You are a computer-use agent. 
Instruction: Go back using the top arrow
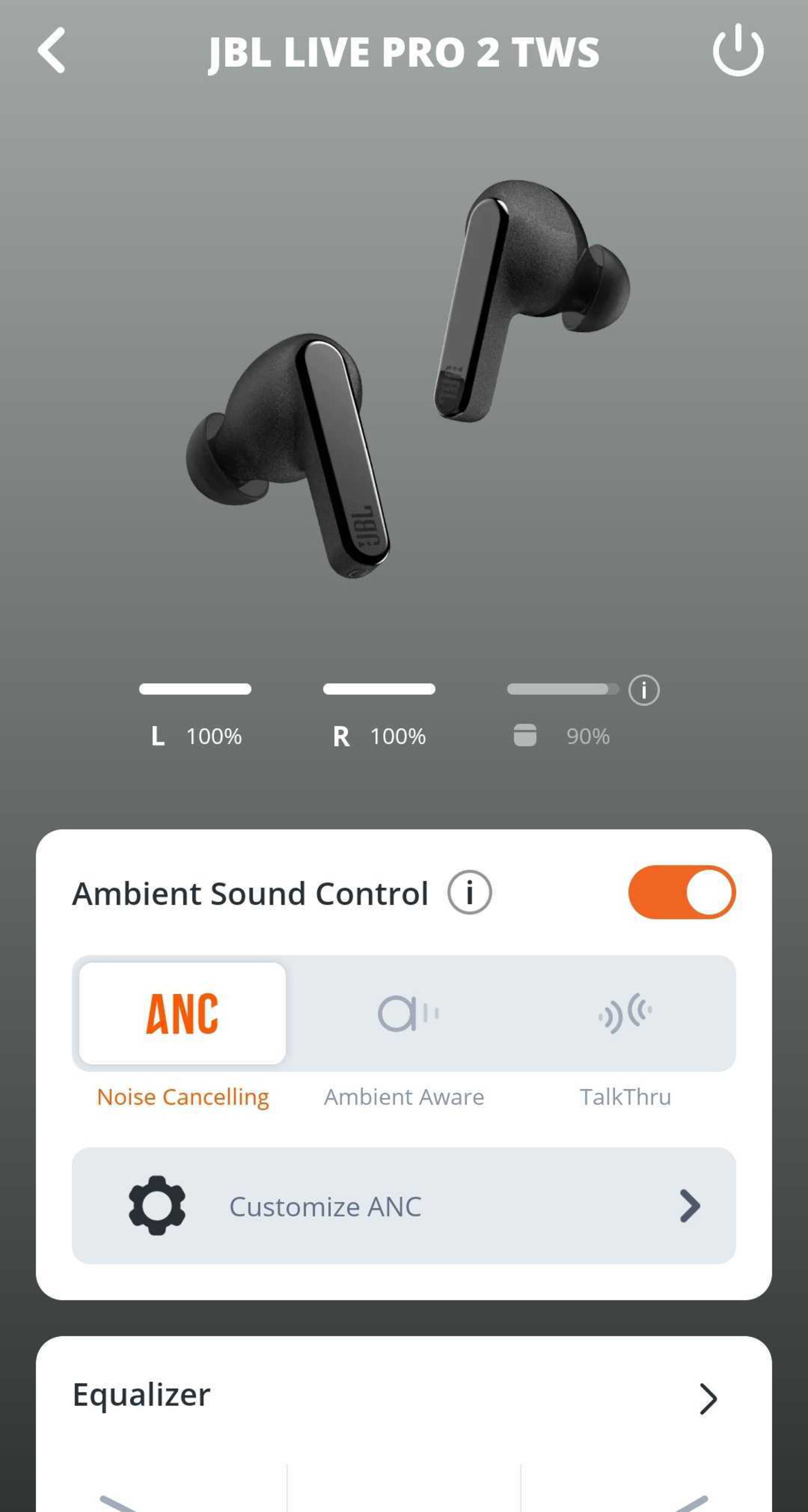pyautogui.click(x=52, y=51)
